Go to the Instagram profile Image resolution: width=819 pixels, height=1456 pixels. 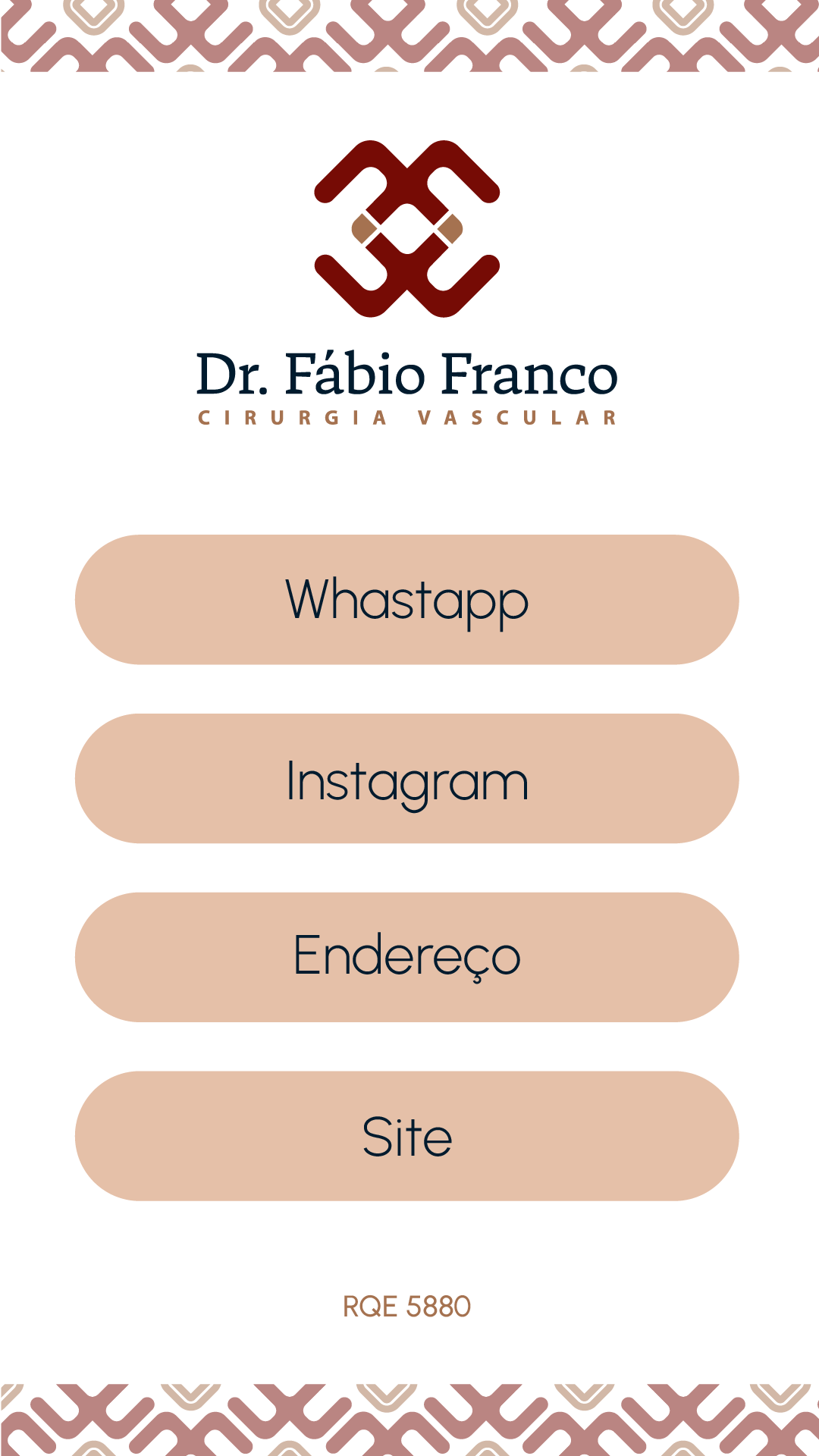[407, 779]
